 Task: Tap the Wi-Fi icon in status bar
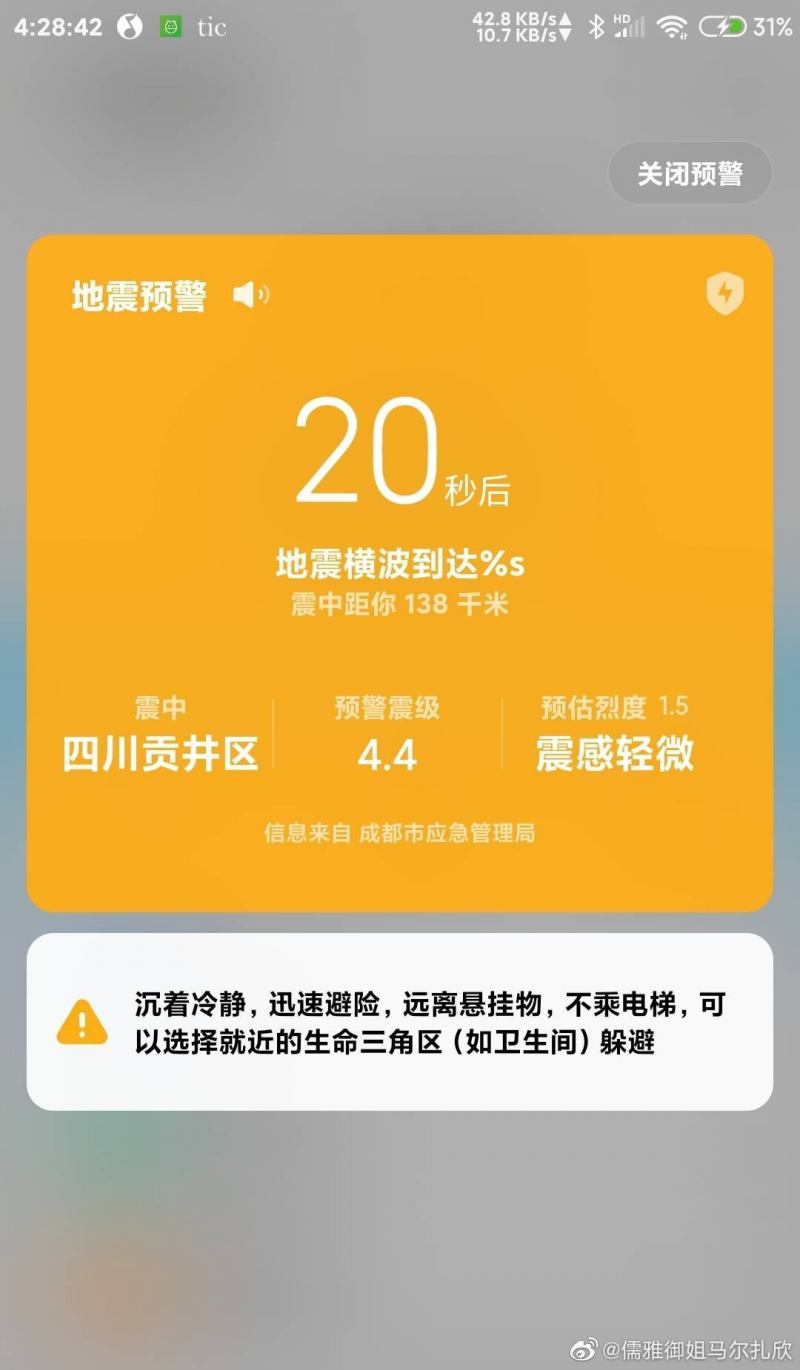[x=672, y=27]
